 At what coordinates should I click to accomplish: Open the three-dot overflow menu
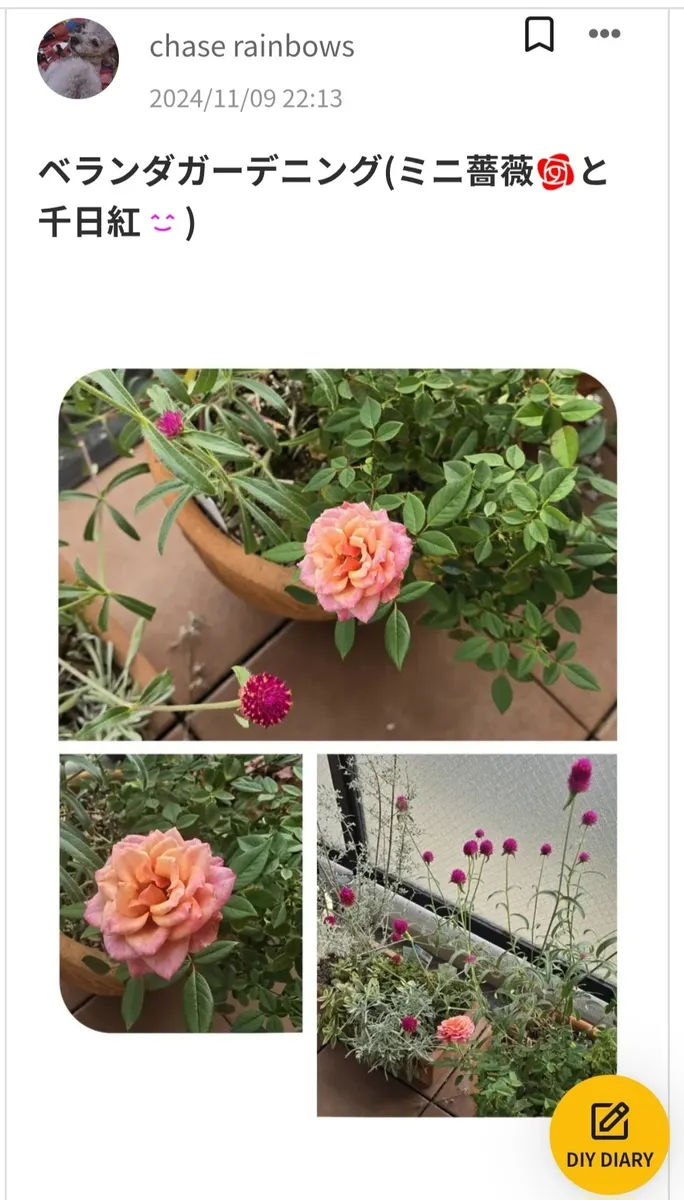[x=604, y=34]
